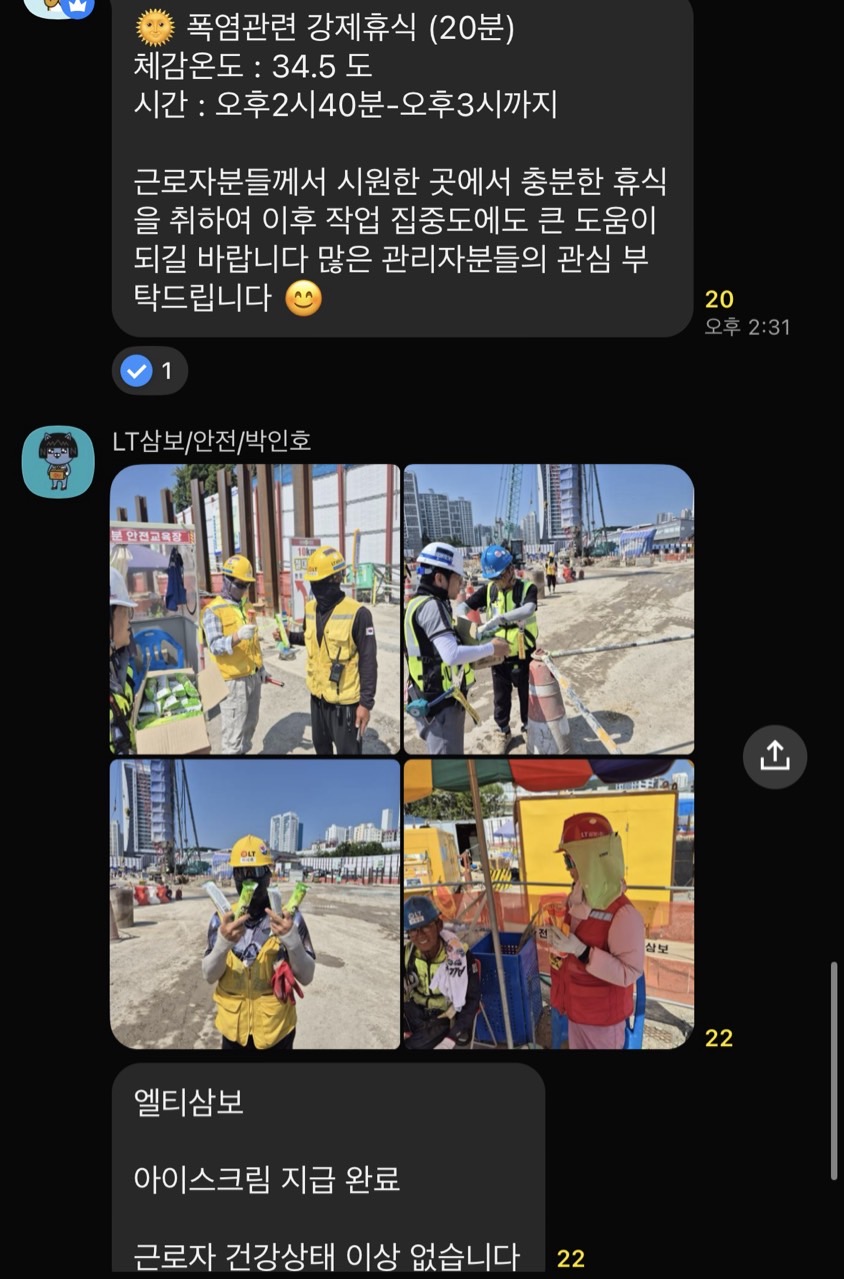Open the photo of the worker in a red vest
Image resolution: width=844 pixels, height=1279 pixels.
(548, 903)
